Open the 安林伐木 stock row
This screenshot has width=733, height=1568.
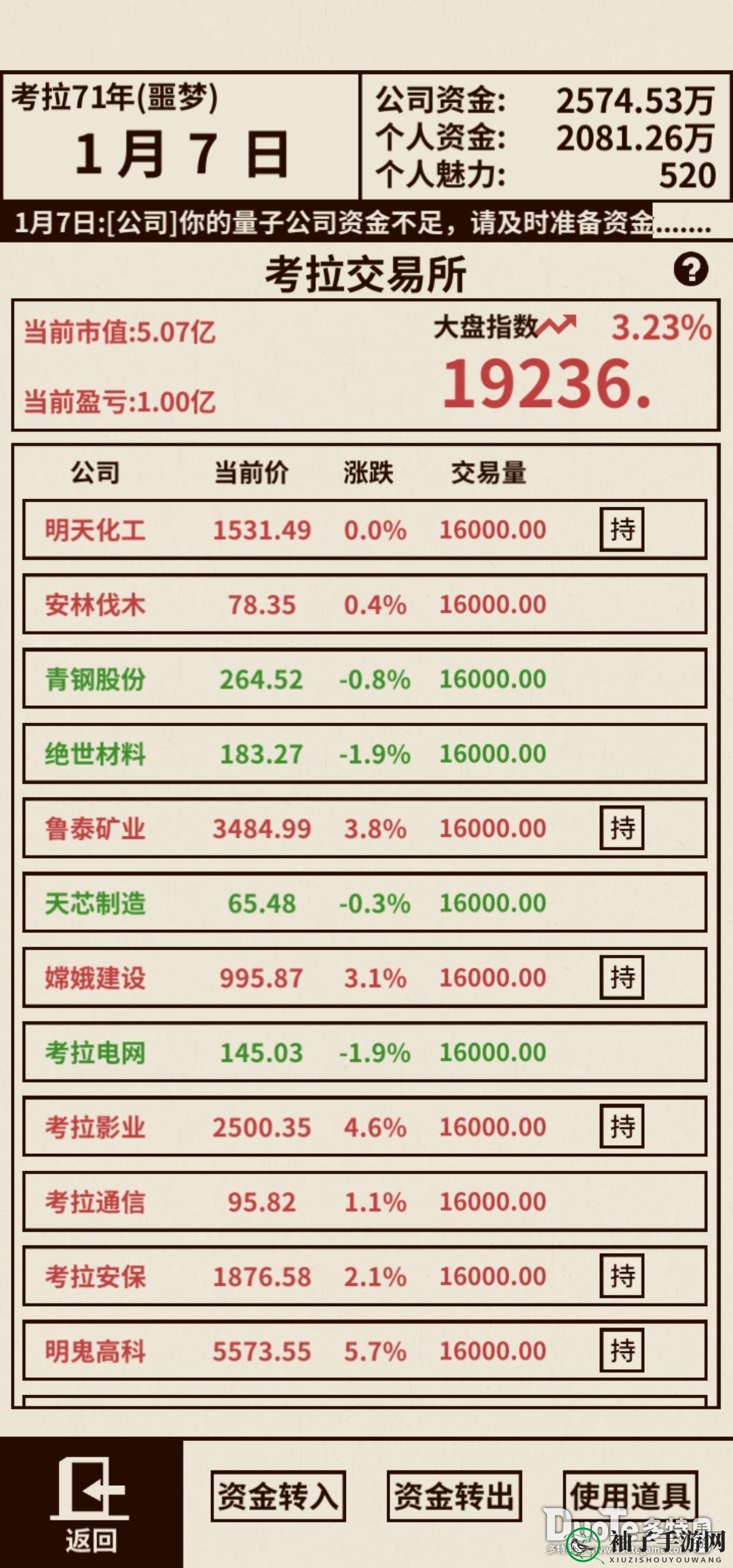364,605
